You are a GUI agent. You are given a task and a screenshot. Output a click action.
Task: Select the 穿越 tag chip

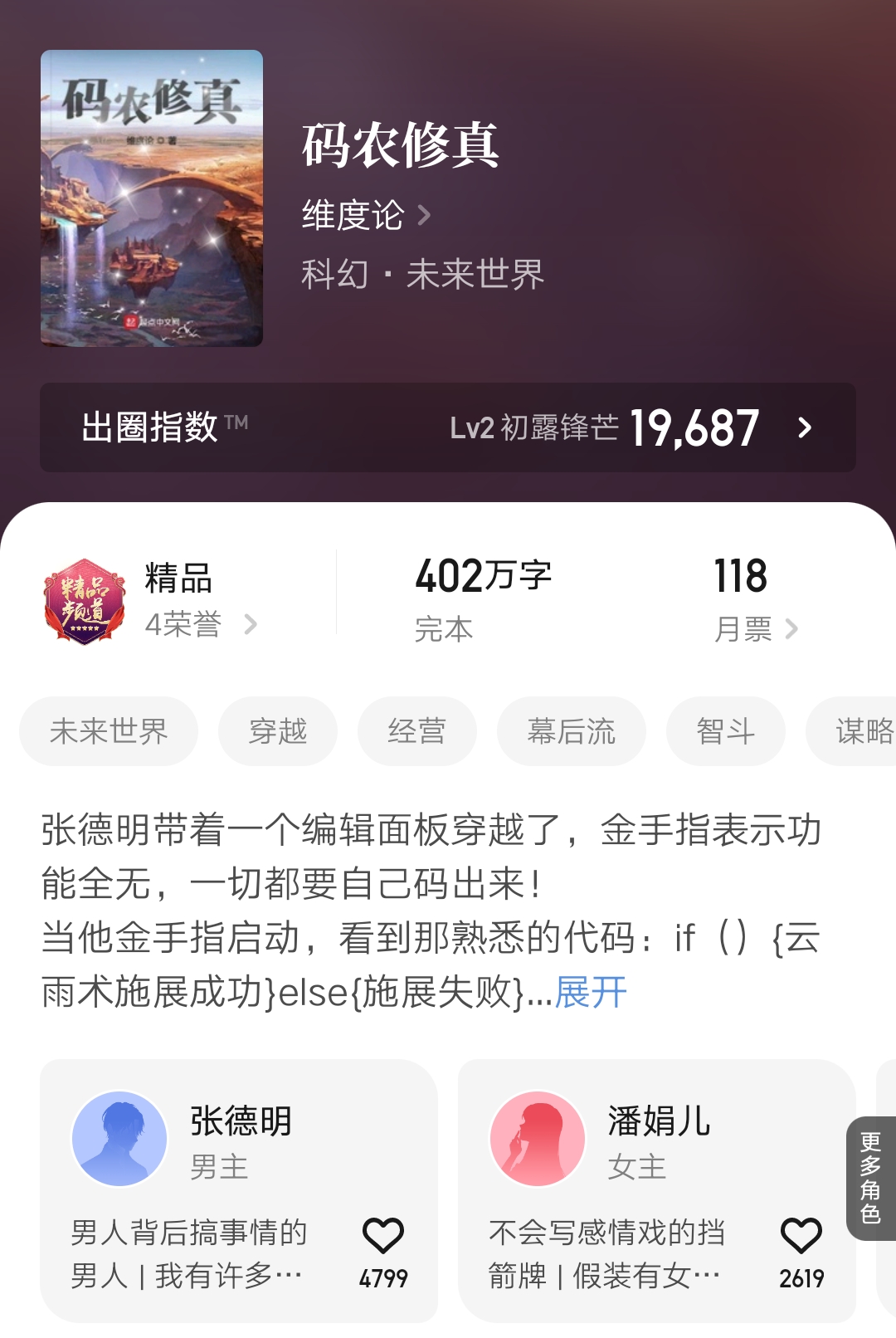pyautogui.click(x=277, y=730)
